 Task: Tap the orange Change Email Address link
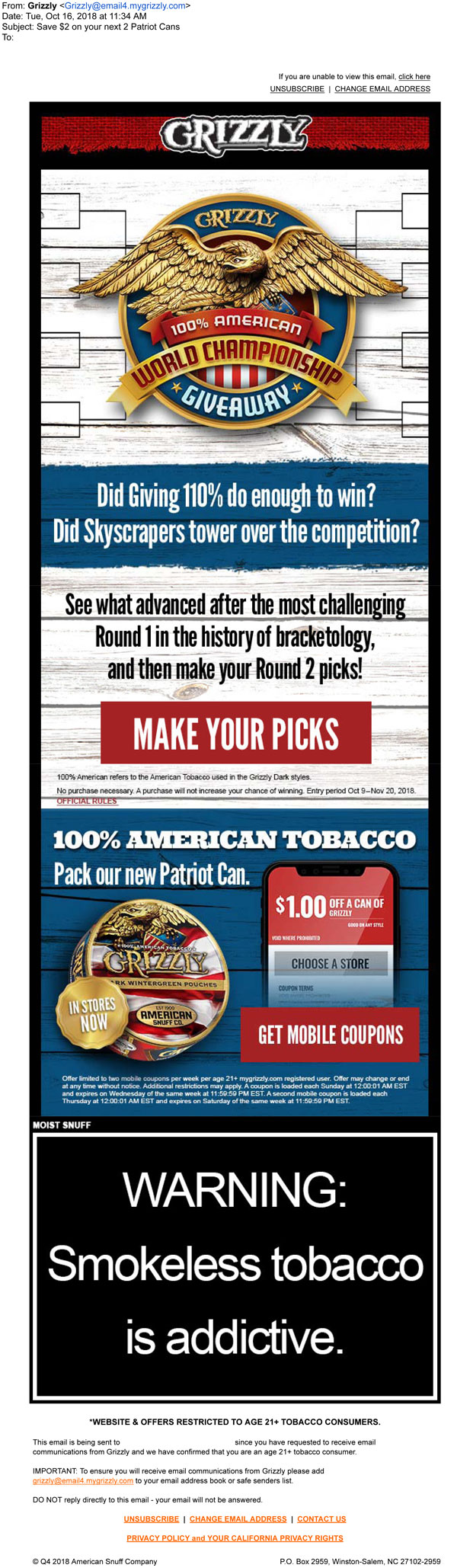[x=238, y=1518]
